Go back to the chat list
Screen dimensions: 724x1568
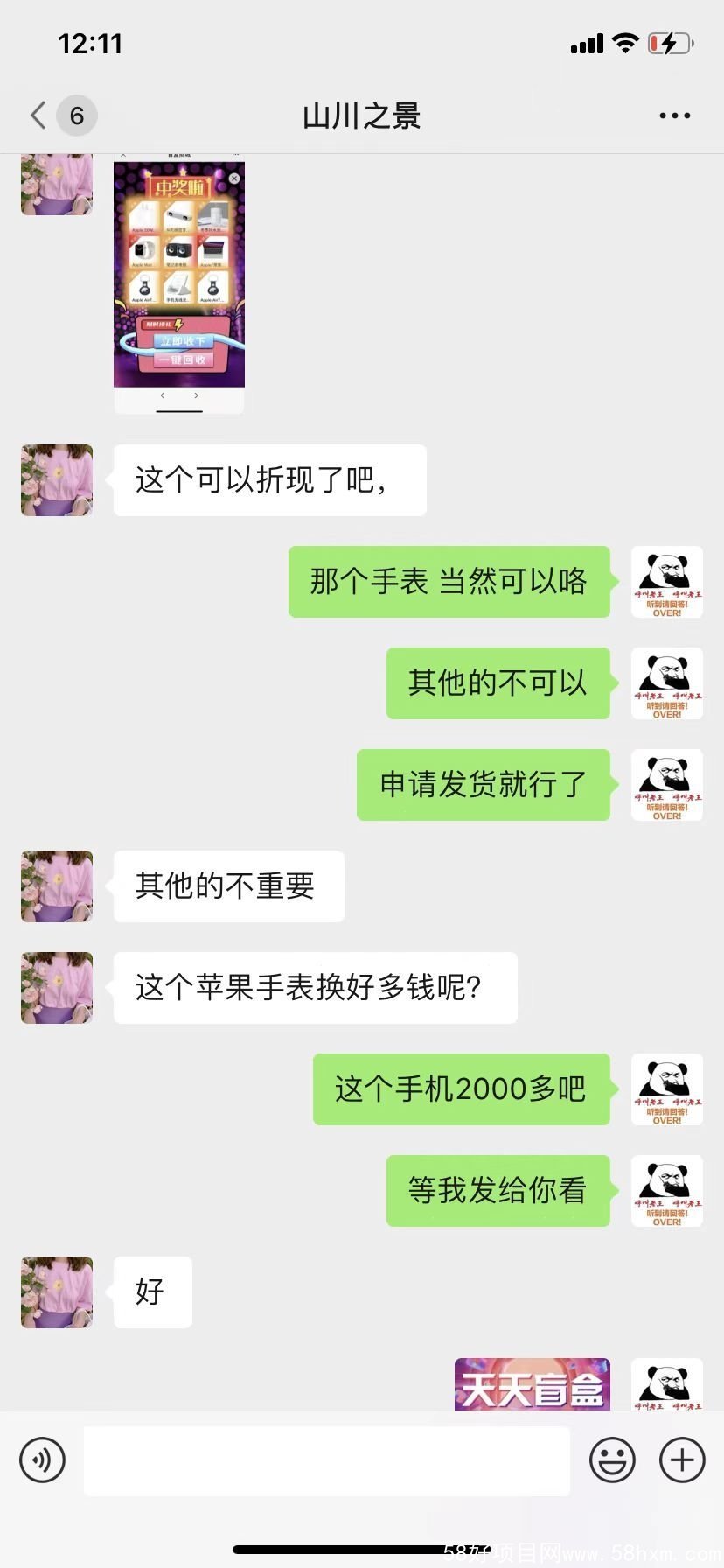click(39, 115)
